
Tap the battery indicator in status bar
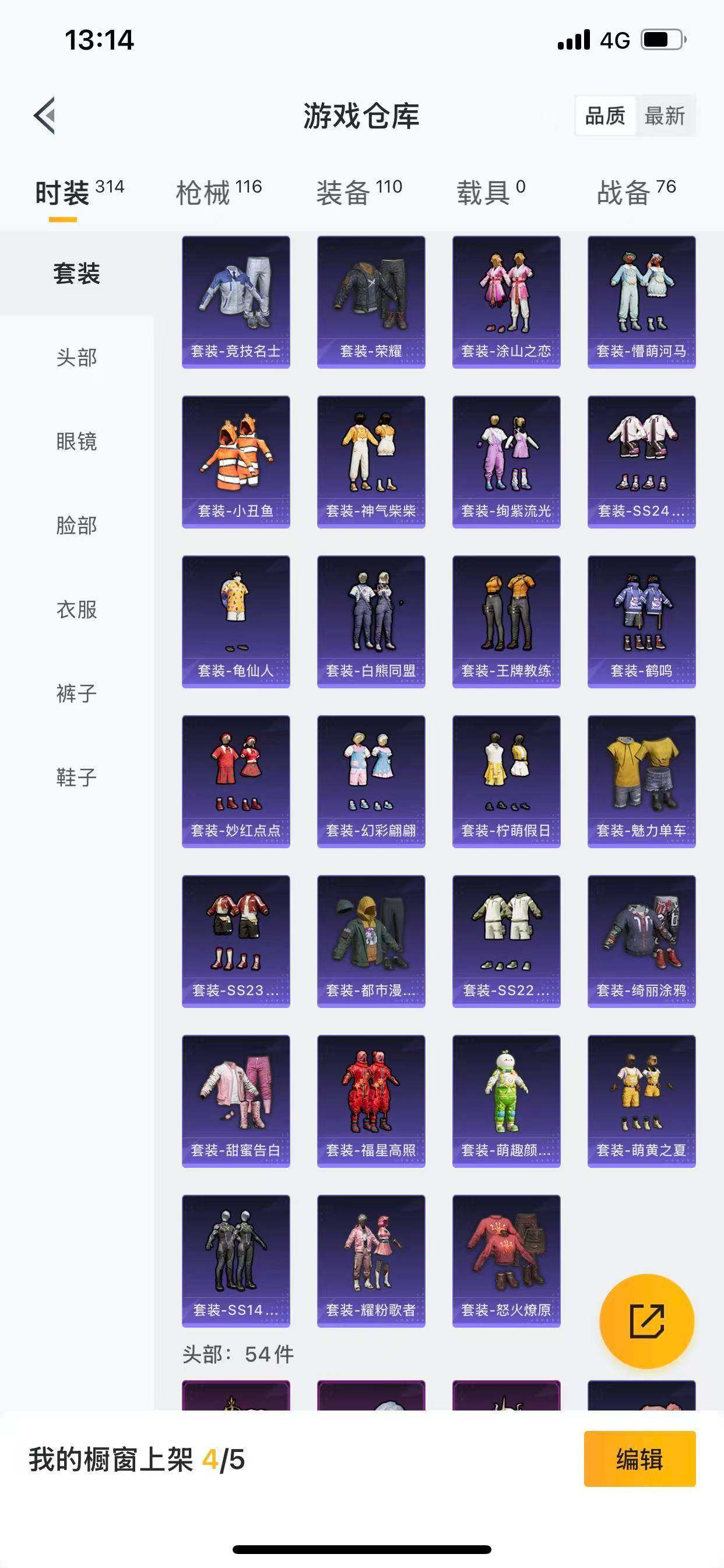click(x=663, y=39)
